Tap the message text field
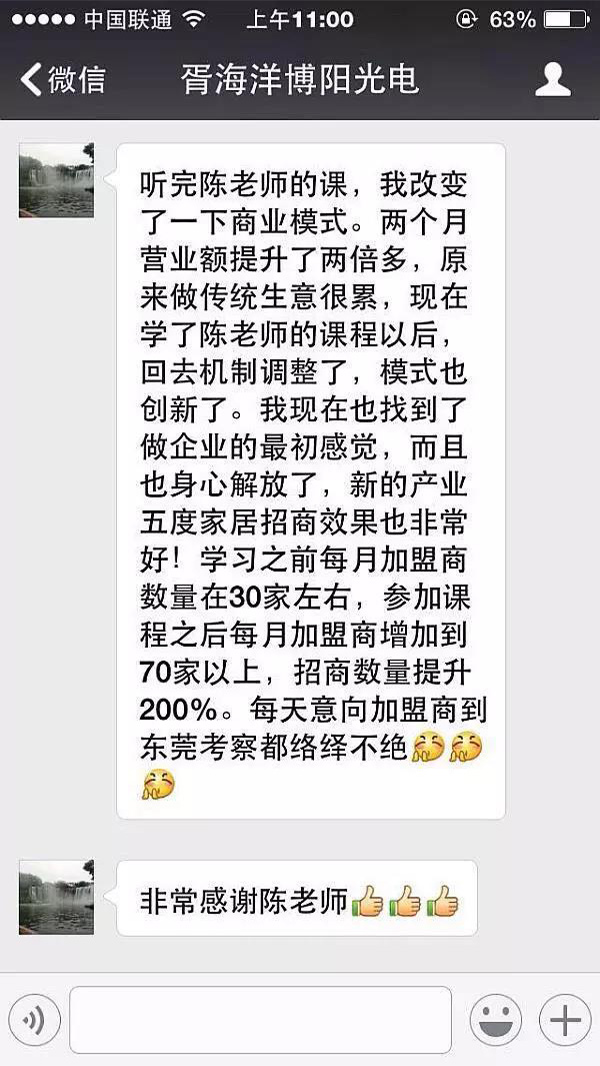This screenshot has height=1066, width=600. pyautogui.click(x=260, y=1020)
